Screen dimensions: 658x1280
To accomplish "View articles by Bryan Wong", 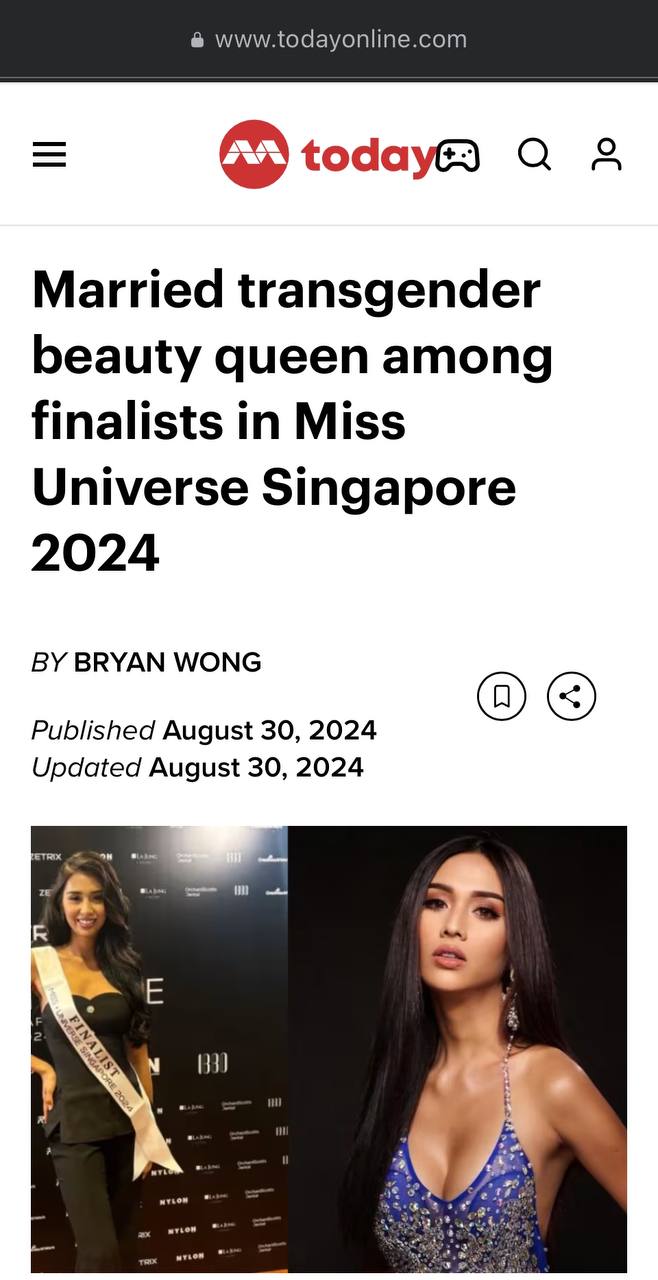I will click(167, 662).
